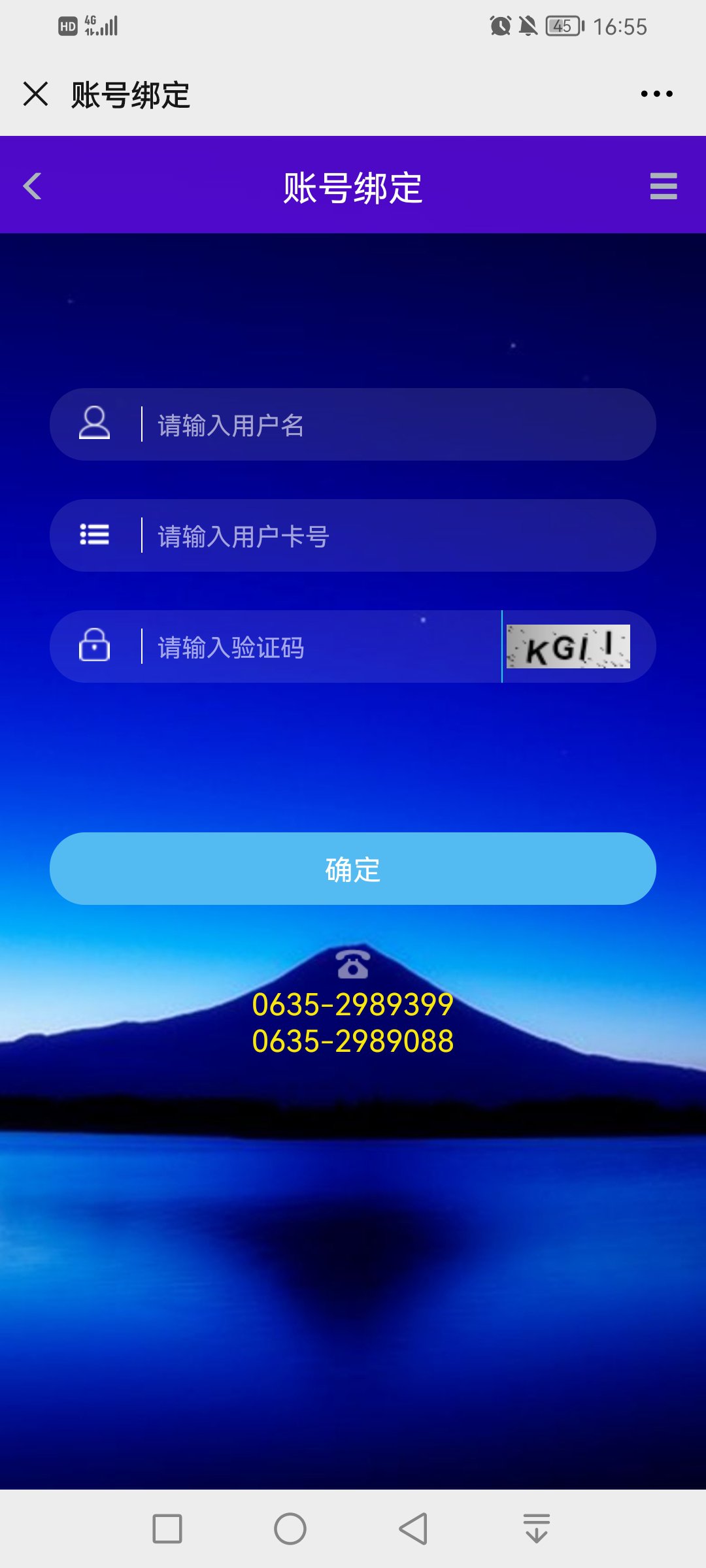Refresh the captcha image
706x1568 pixels.
(568, 647)
